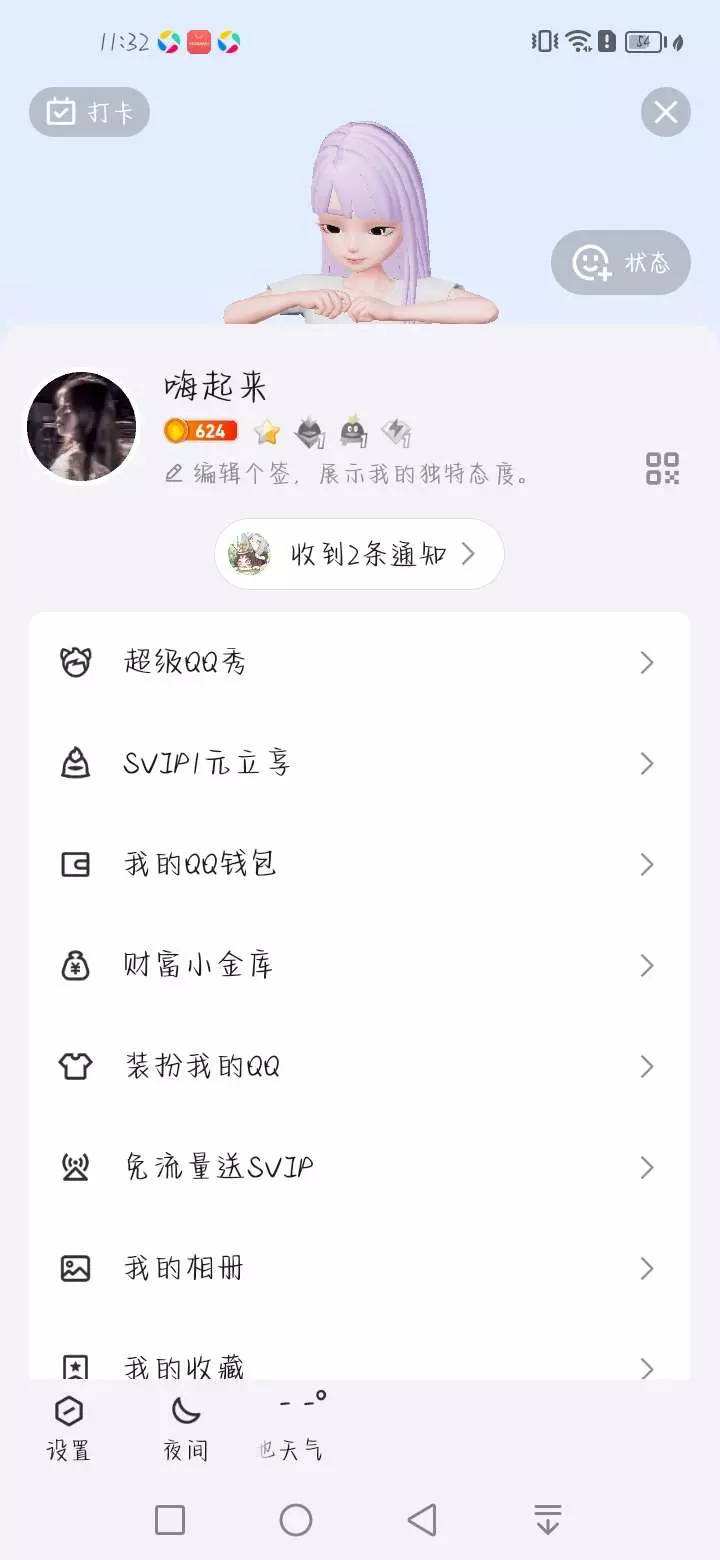Edit the personal signature line

[348, 474]
